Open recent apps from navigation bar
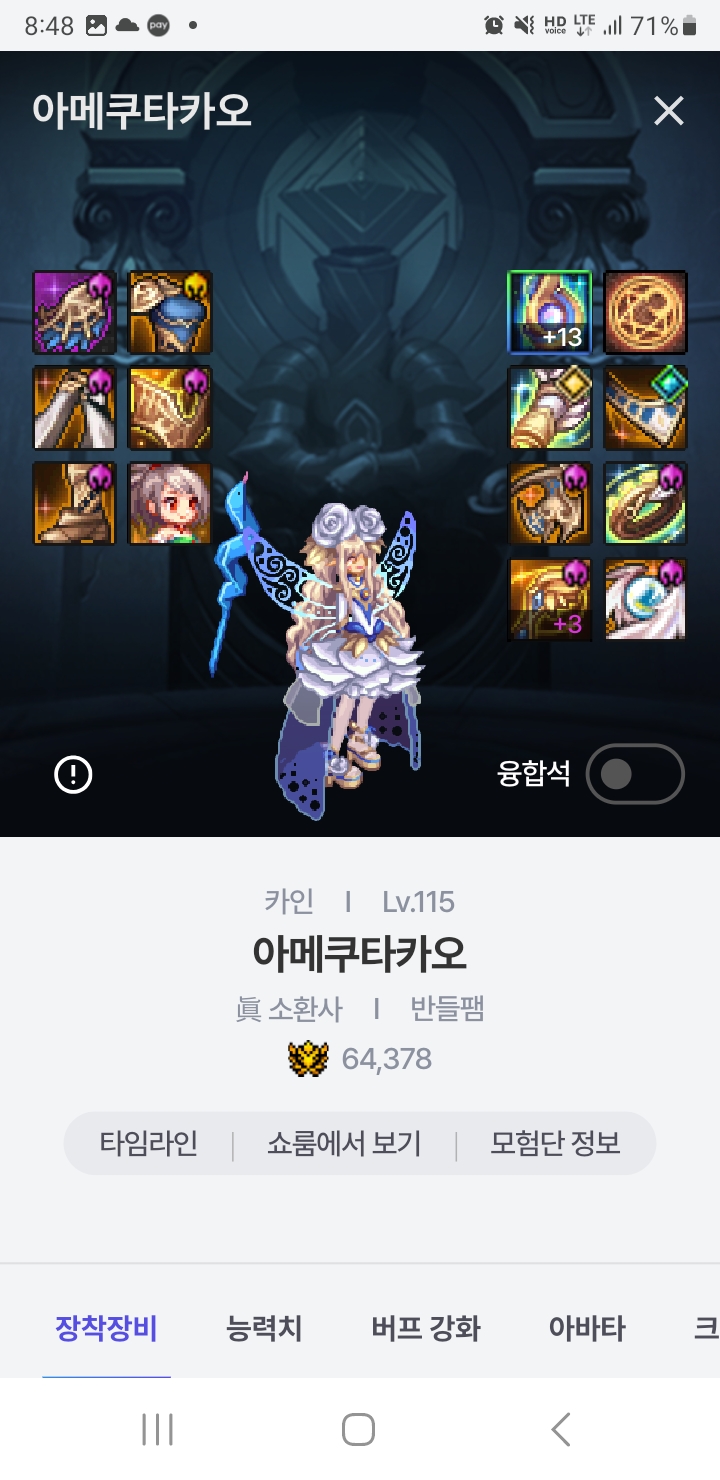 point(157,1429)
